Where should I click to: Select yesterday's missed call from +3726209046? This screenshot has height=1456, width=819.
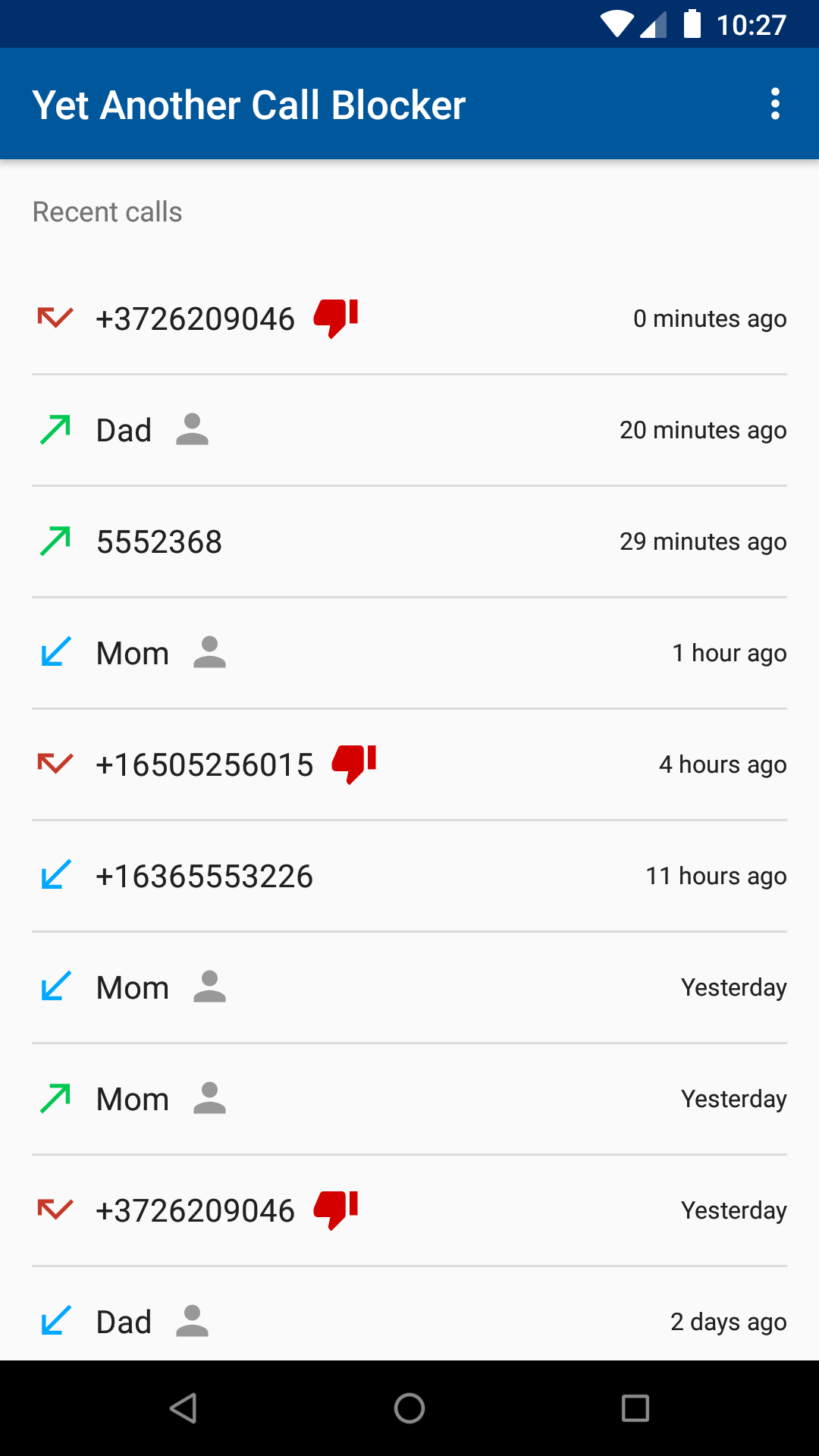point(409,1210)
